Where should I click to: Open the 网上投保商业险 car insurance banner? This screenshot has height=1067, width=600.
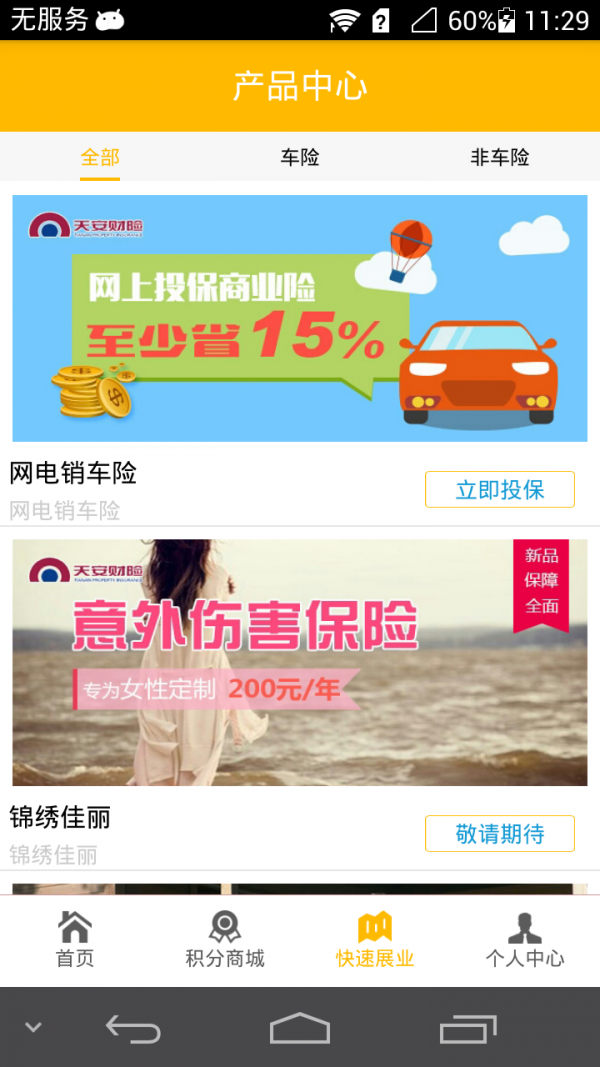coord(300,318)
